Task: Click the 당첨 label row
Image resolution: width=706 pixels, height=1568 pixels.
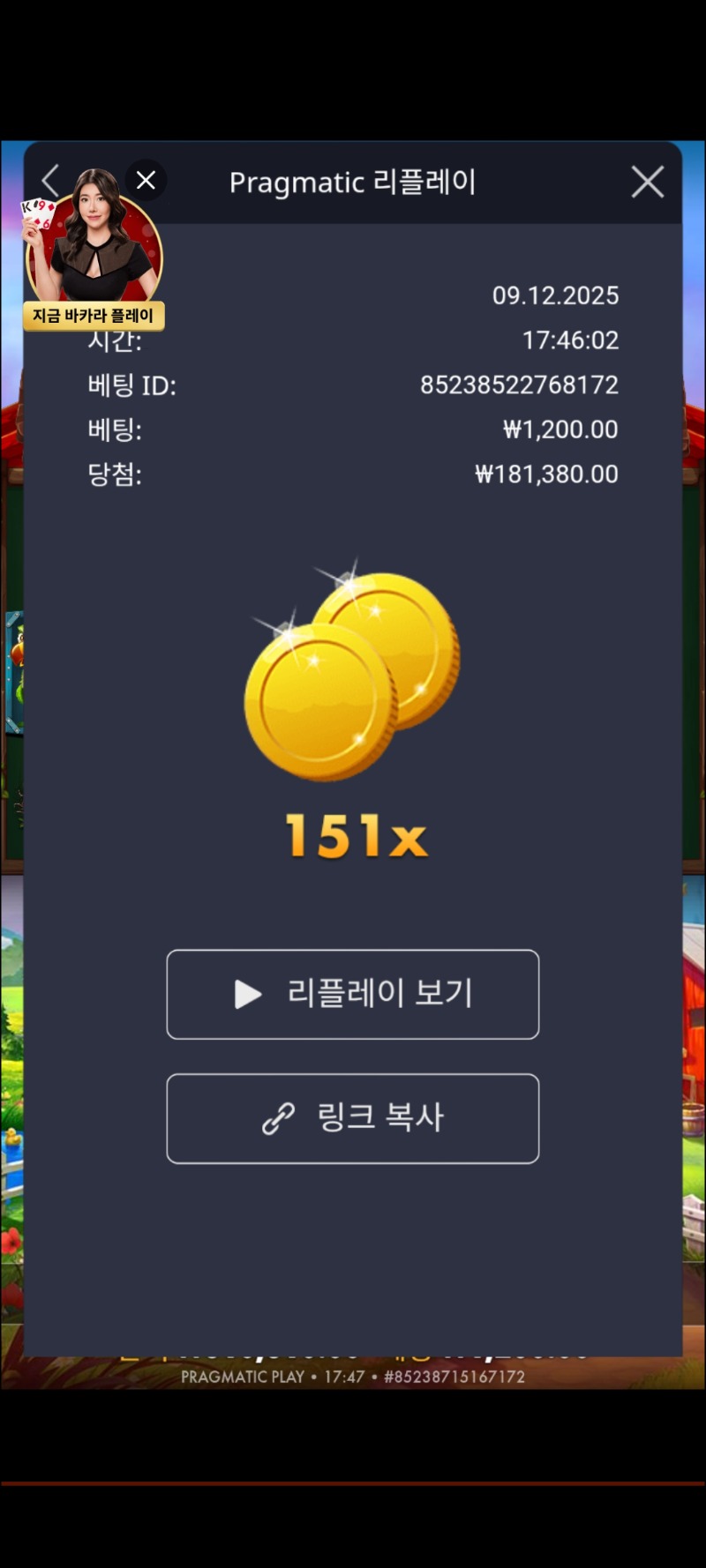Action: tap(116, 474)
